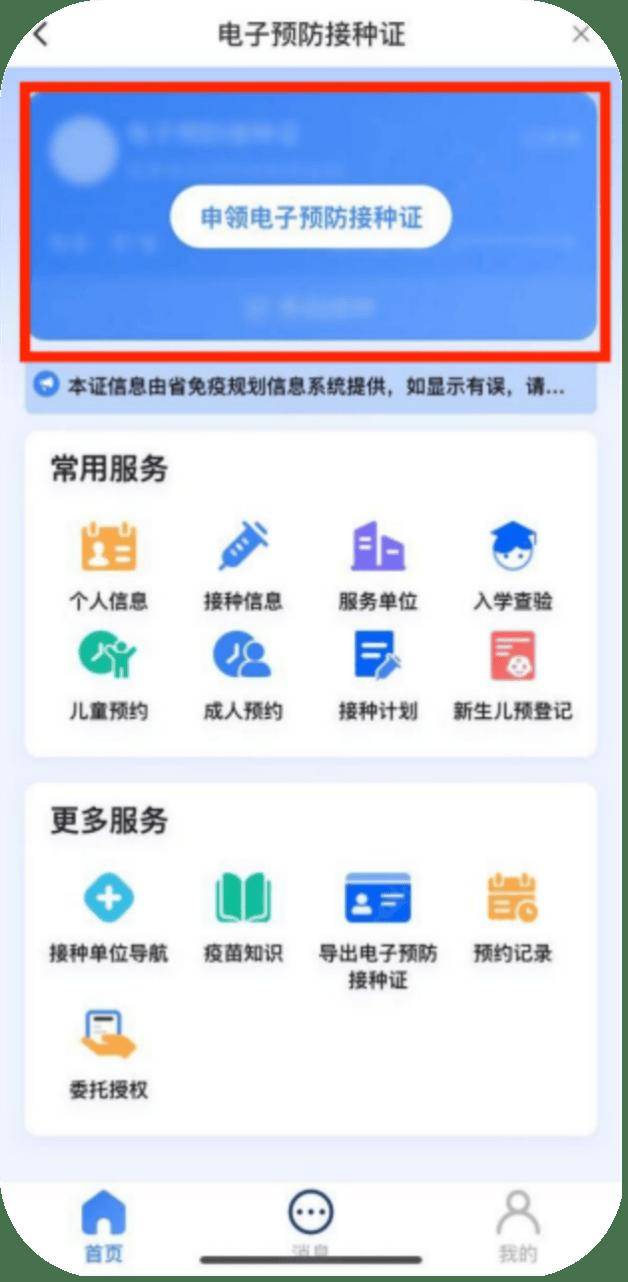Switch to the 消息 tab

311,1223
